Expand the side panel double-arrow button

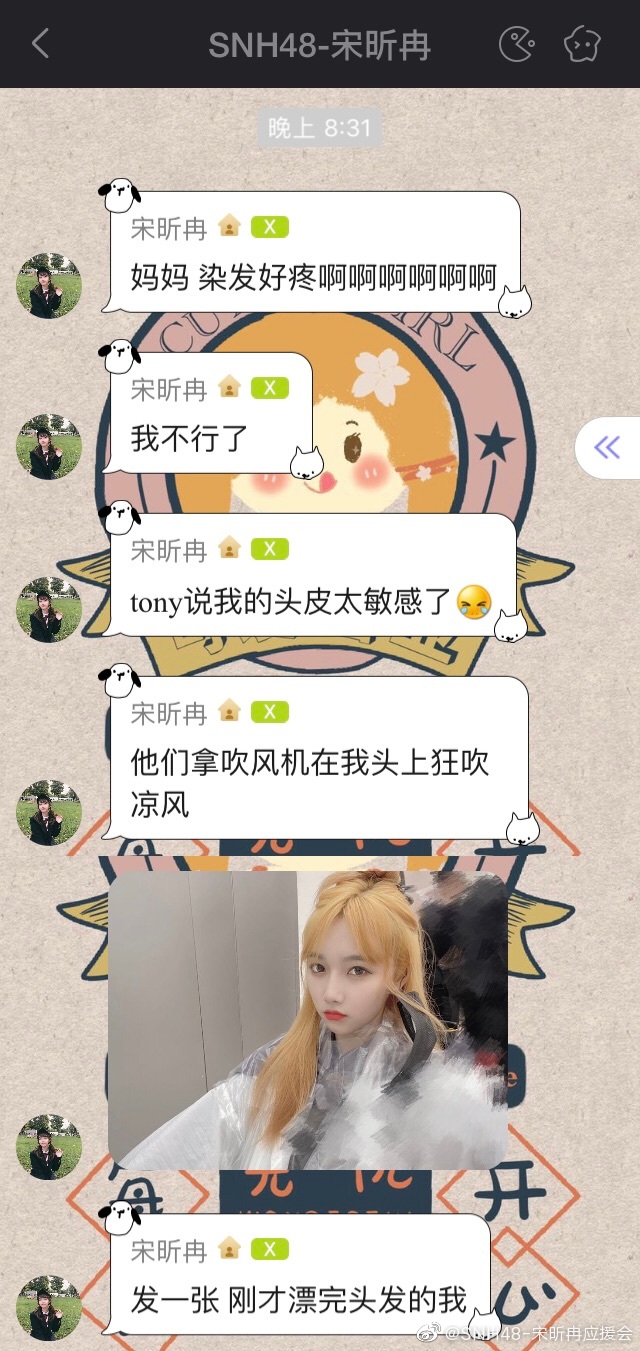[607, 447]
